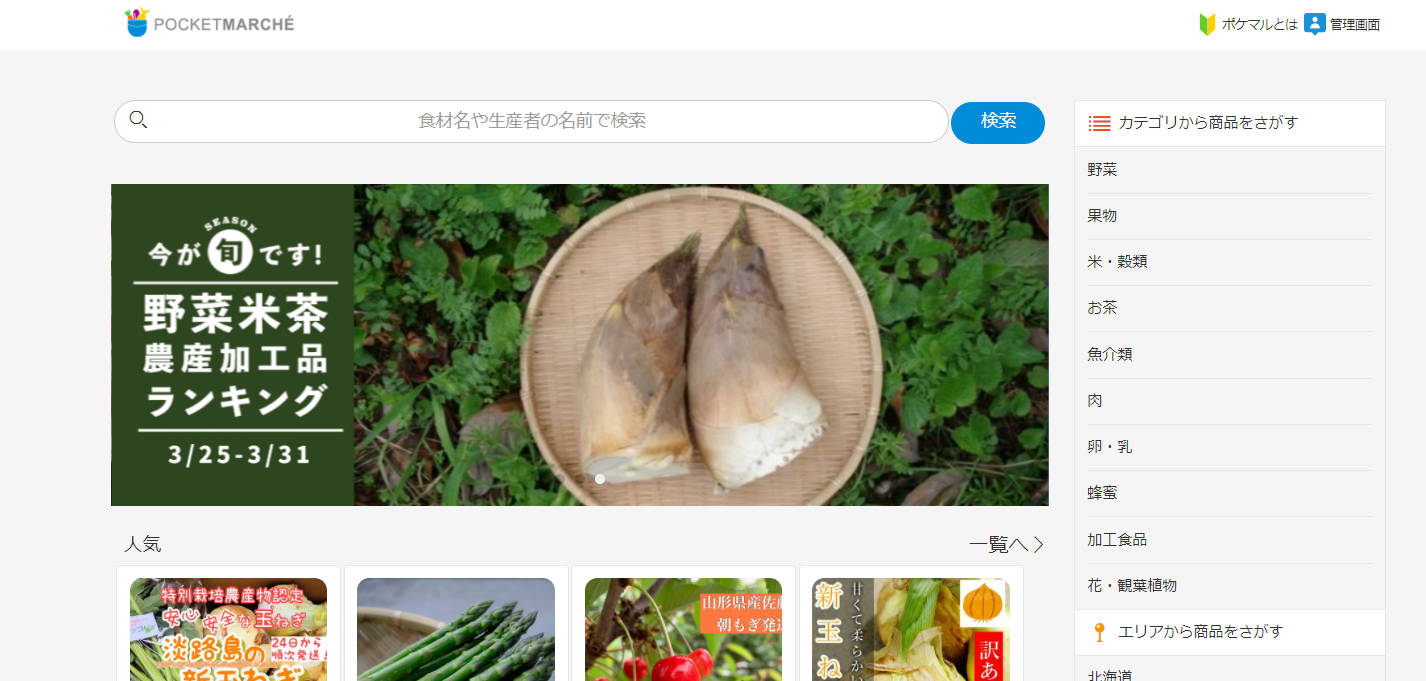
Task: Choose the 米・穀類 category
Action: coord(1117,262)
